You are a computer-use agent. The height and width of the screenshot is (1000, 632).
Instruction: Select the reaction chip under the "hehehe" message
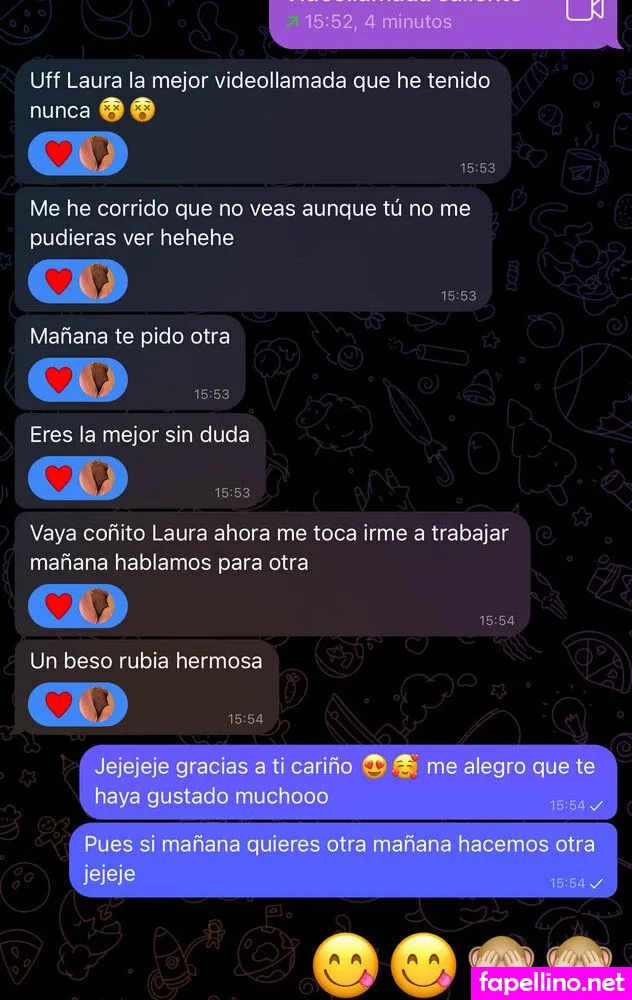(x=79, y=282)
